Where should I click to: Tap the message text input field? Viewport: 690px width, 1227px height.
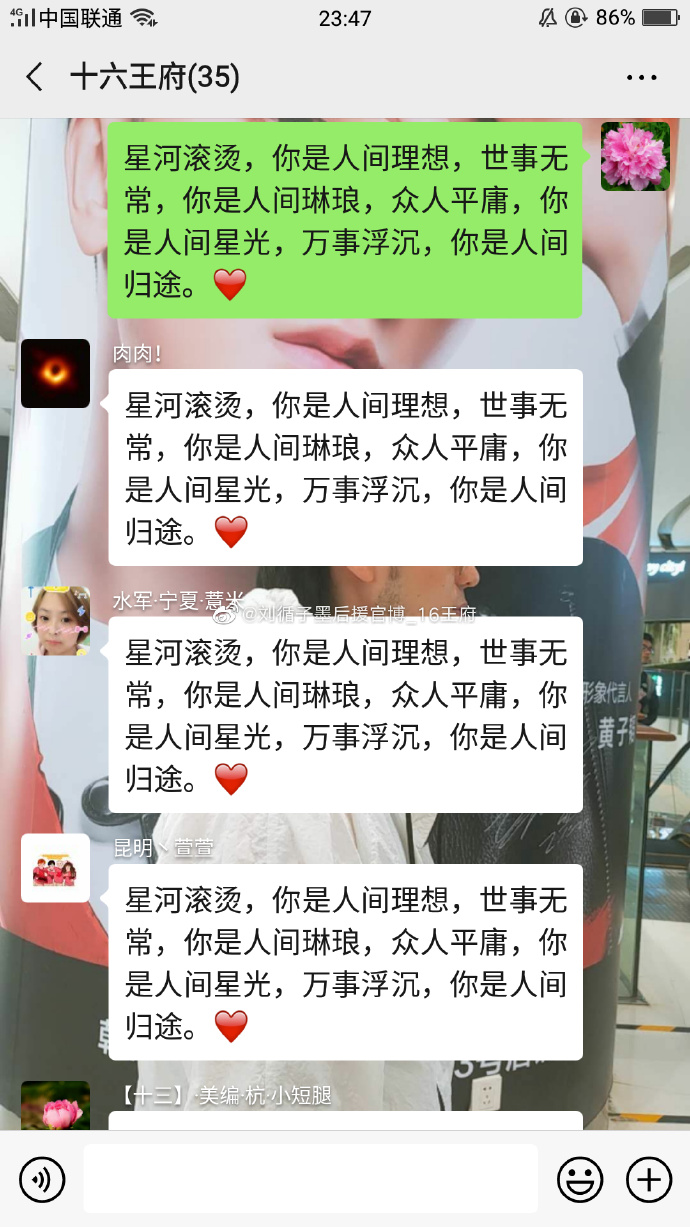[310, 1180]
